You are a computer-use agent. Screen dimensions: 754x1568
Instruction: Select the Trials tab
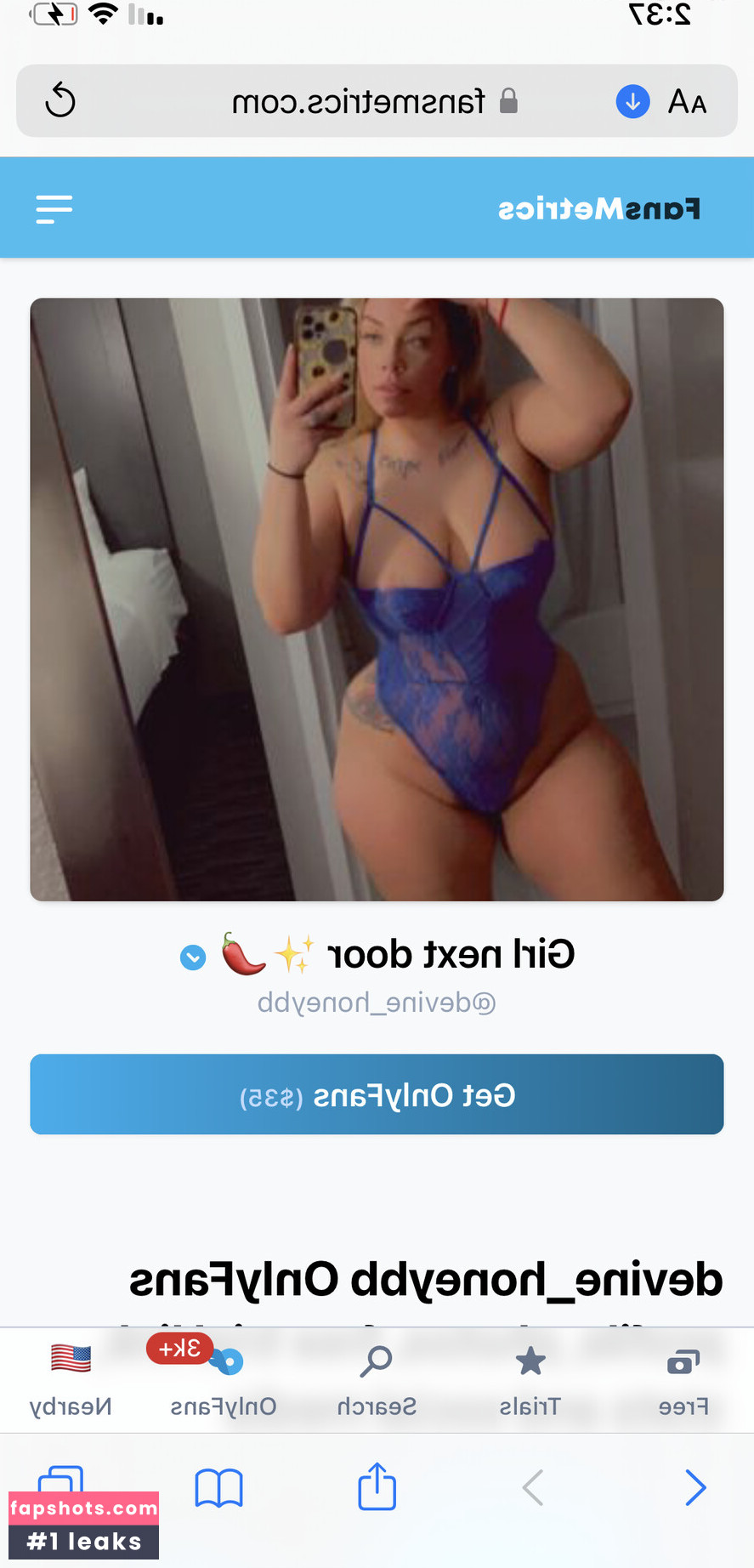[530, 1379]
